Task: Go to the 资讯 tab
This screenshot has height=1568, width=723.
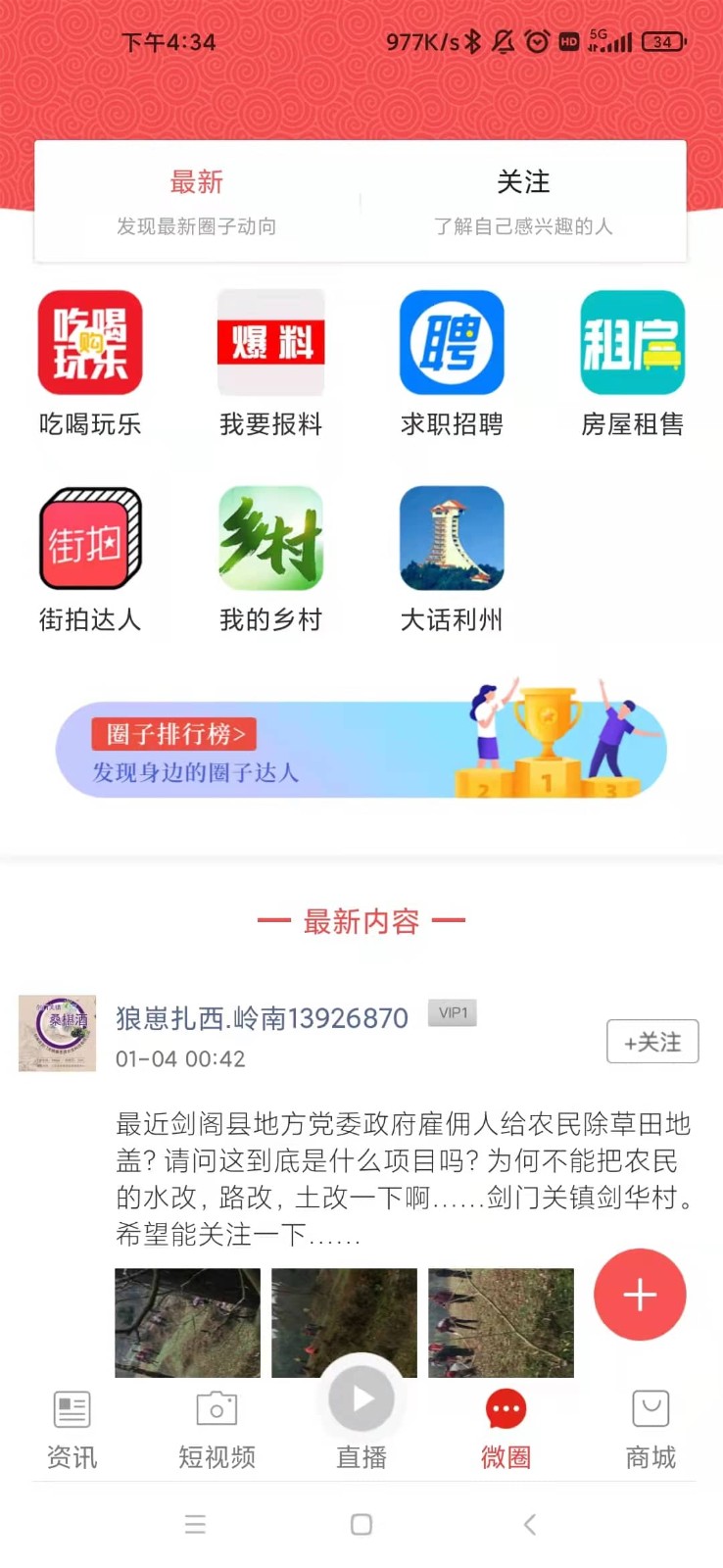Action: (72, 1429)
